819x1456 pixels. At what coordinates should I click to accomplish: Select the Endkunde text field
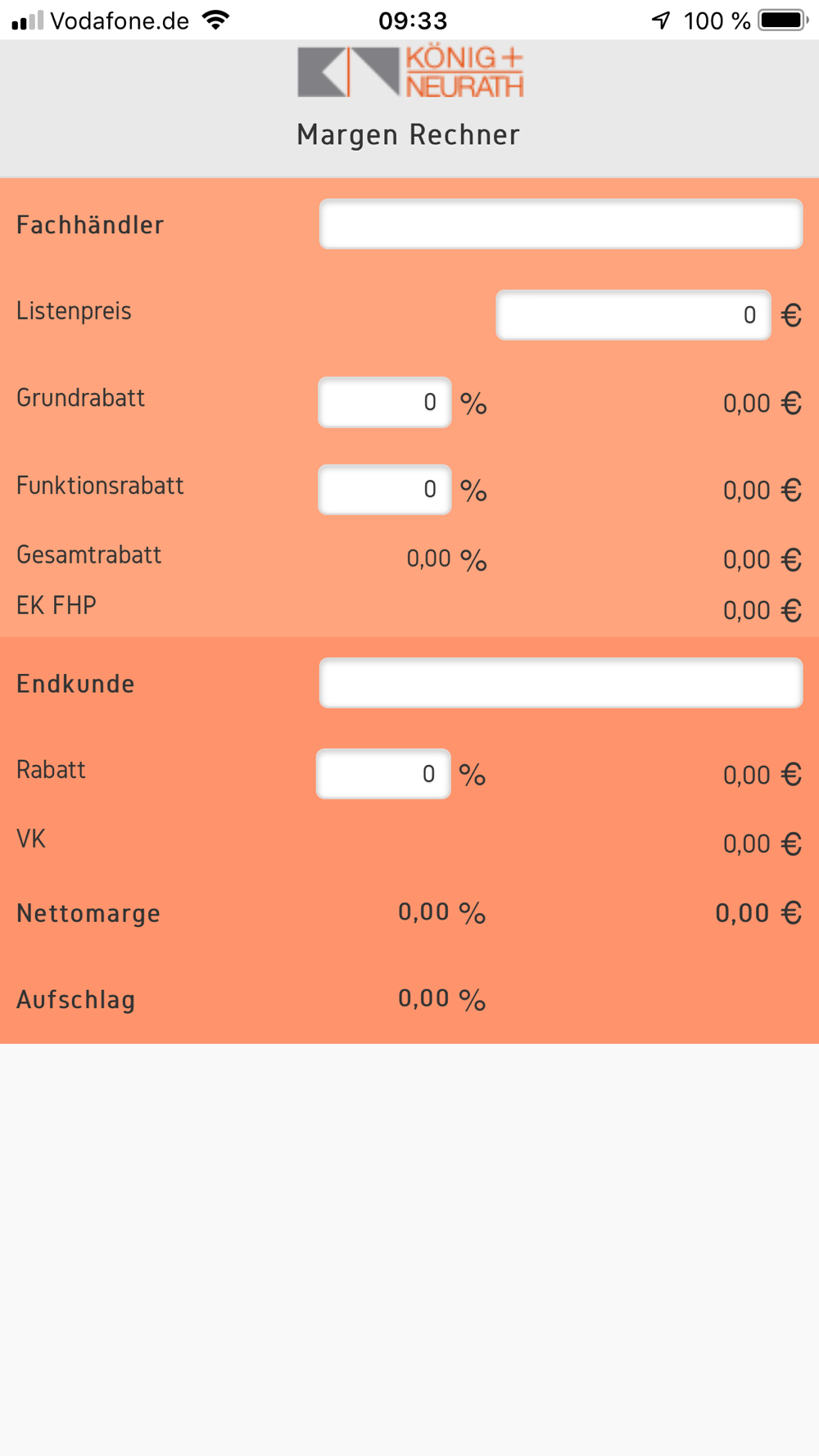click(x=560, y=682)
